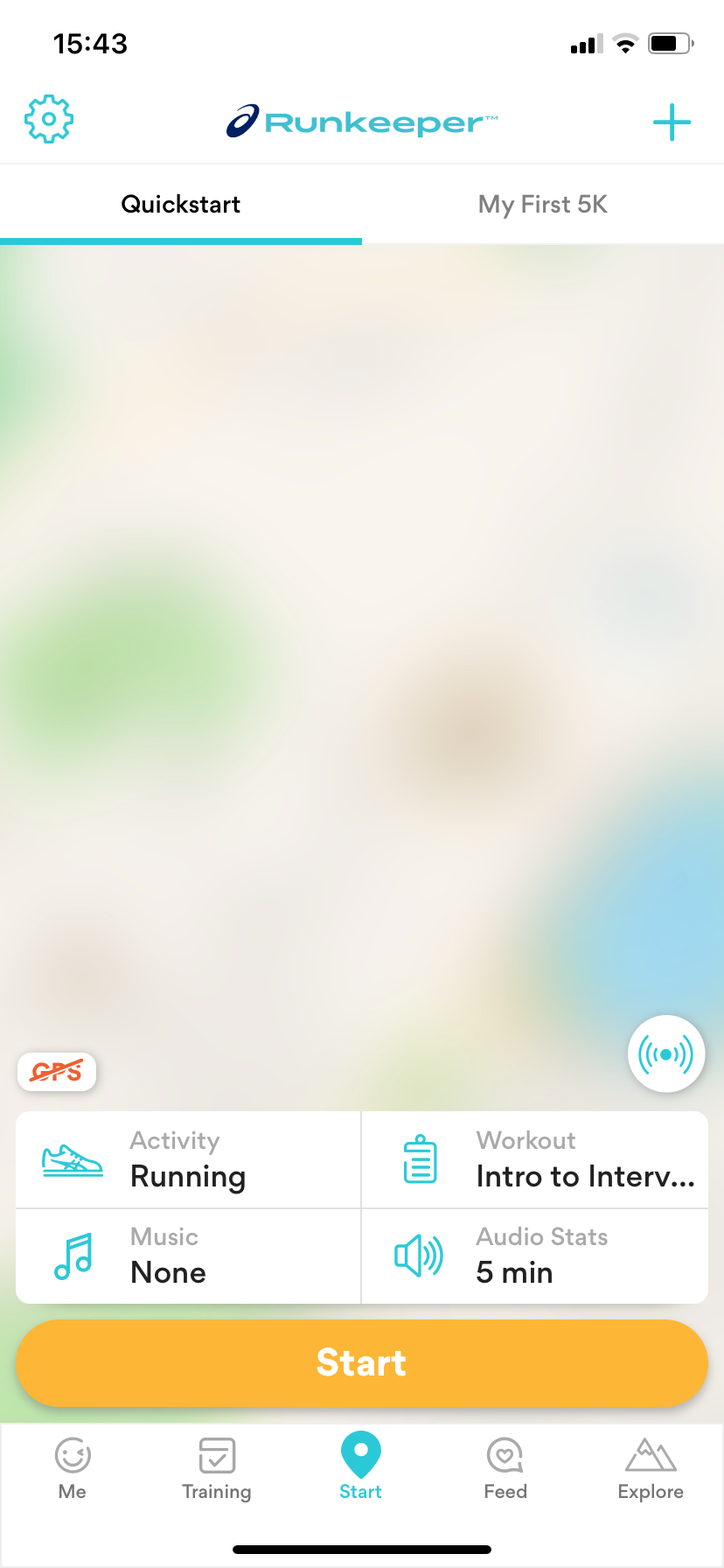Open the Workout selection
This screenshot has width=724, height=1568.
coord(535,1159)
